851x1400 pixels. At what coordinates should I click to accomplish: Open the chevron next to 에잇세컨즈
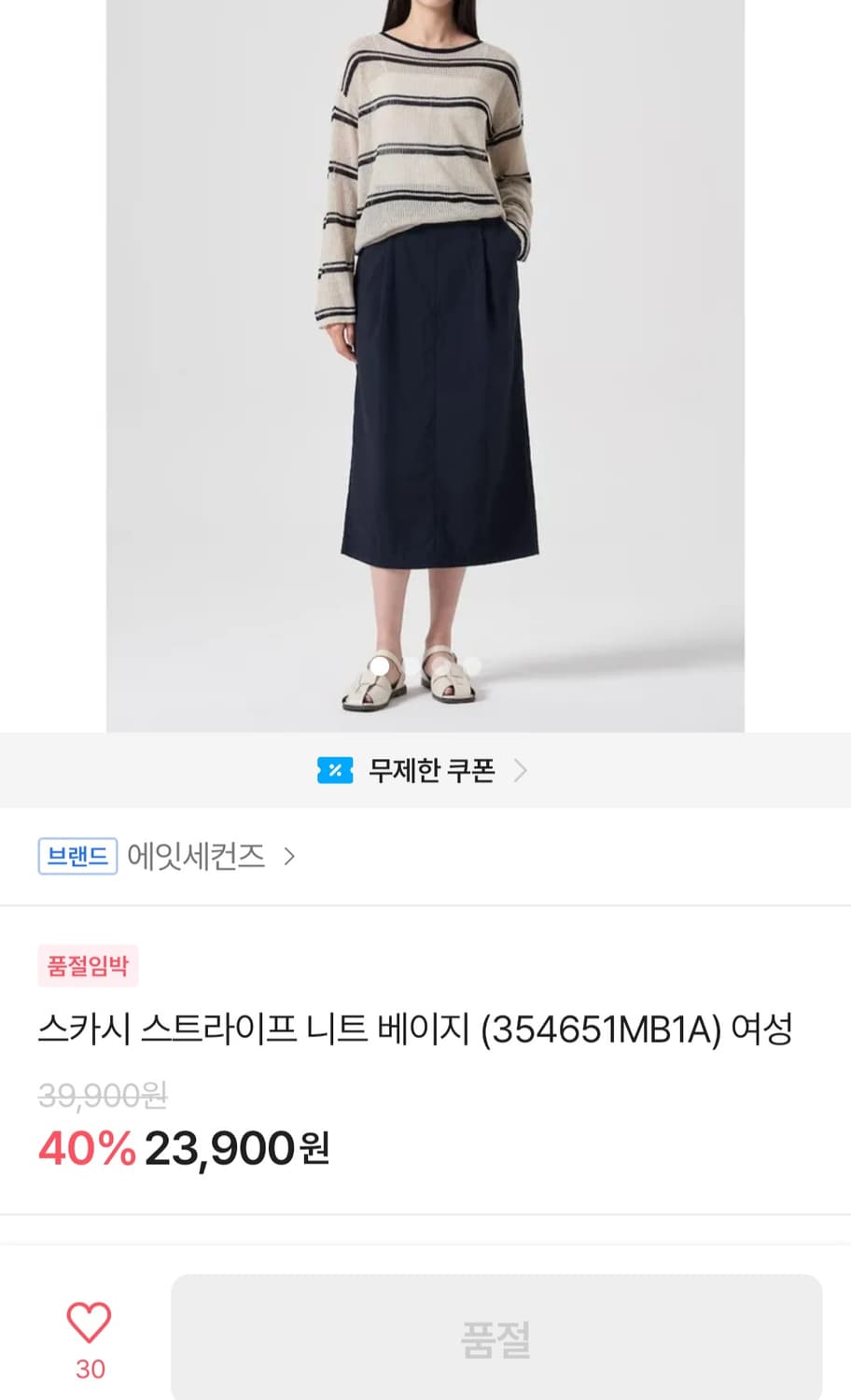[292, 856]
